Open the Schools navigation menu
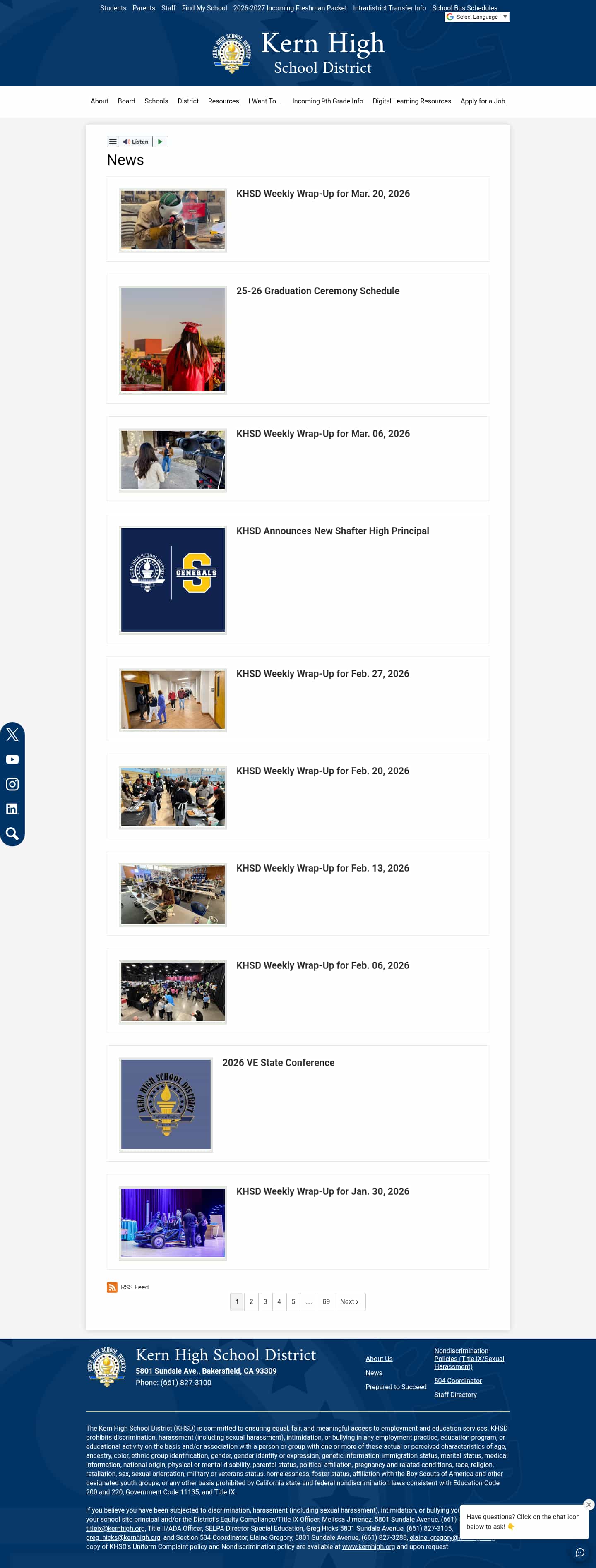The height and width of the screenshot is (1568, 596). [156, 101]
